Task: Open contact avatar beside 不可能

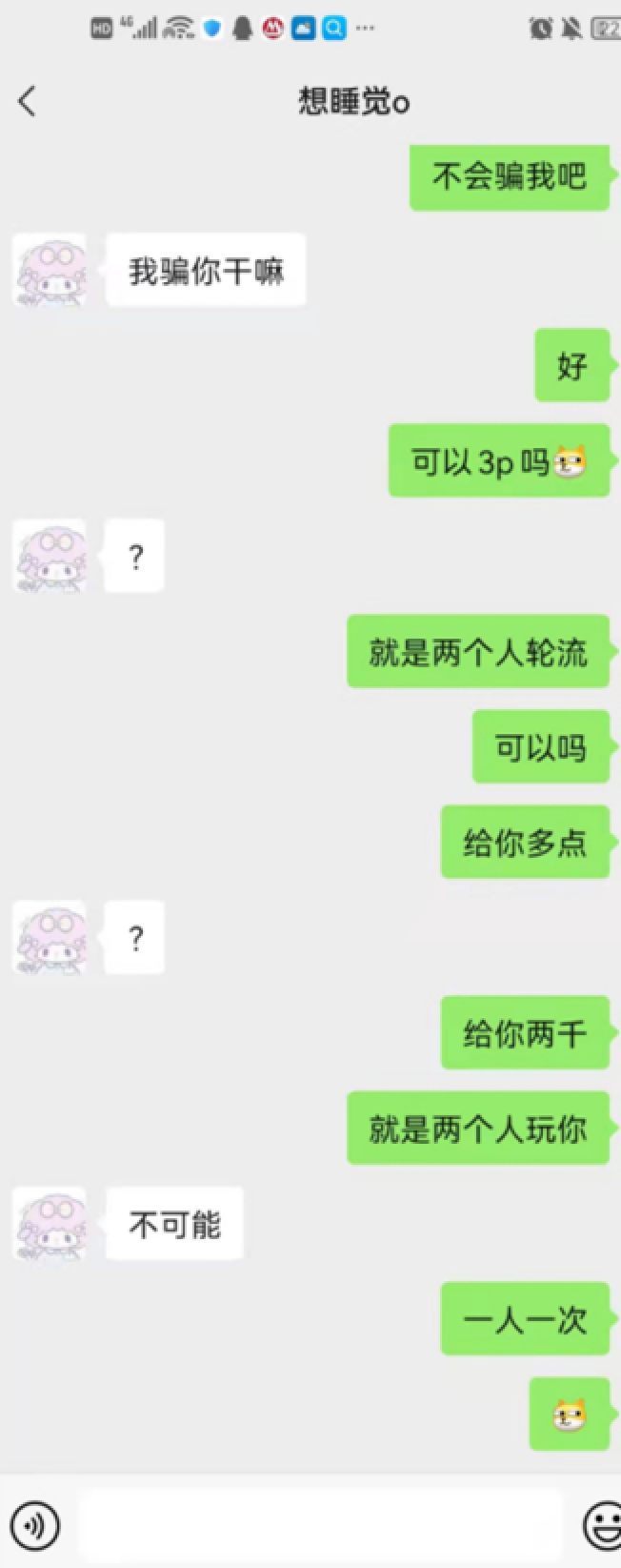Action: coord(50,1224)
